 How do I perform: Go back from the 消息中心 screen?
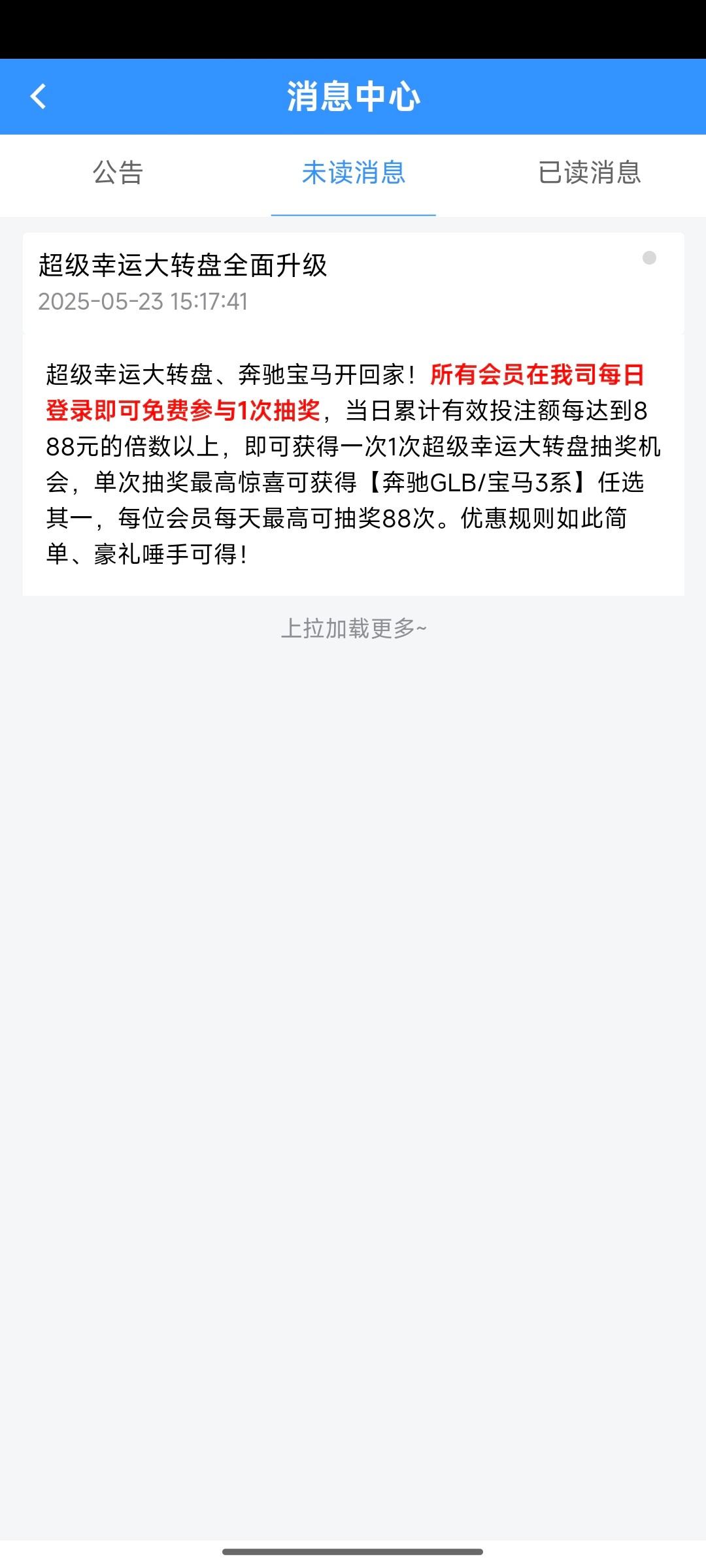point(38,97)
